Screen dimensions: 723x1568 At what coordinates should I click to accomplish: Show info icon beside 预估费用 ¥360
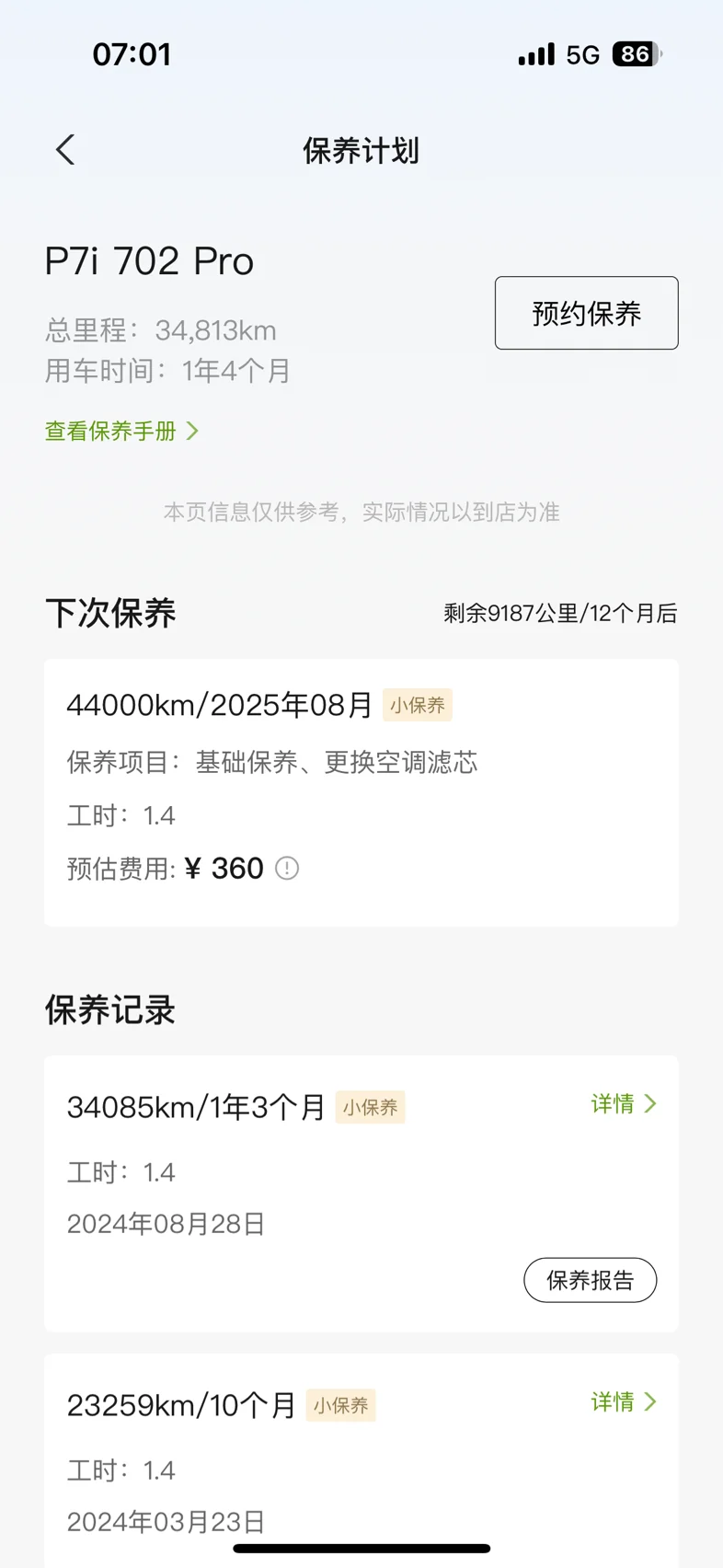pos(287,869)
